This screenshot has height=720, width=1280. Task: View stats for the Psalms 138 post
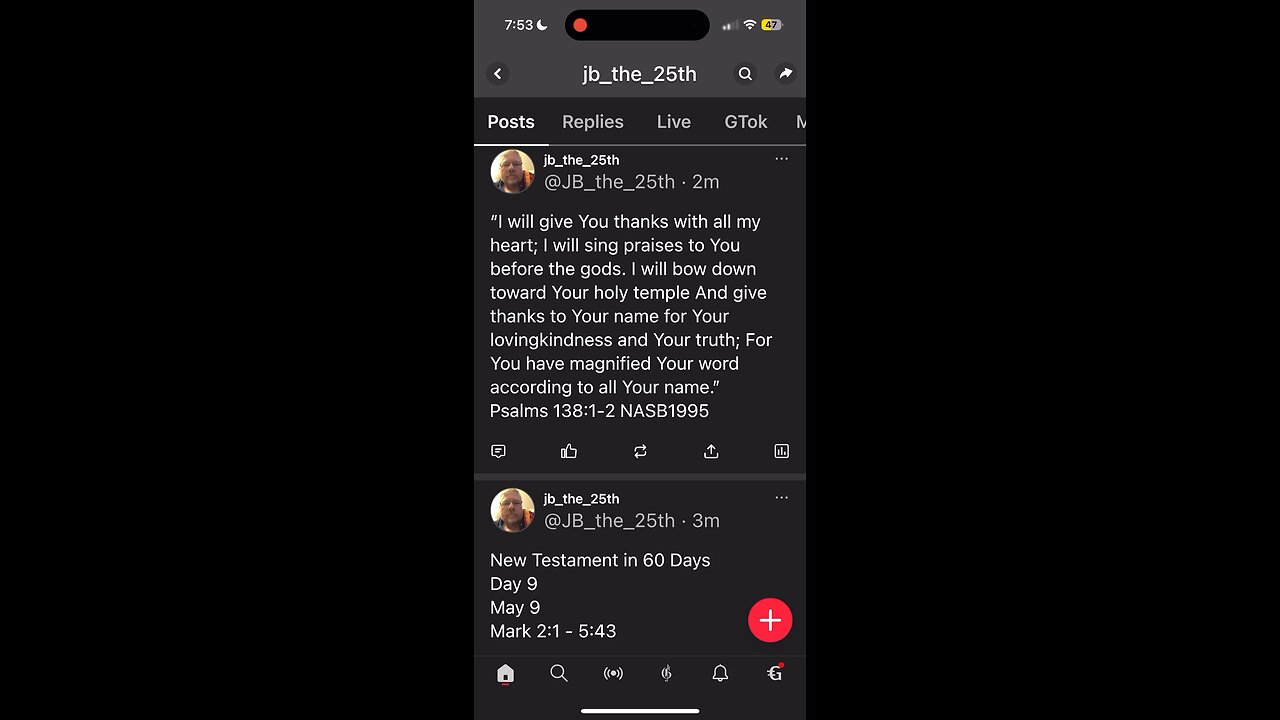pos(781,452)
